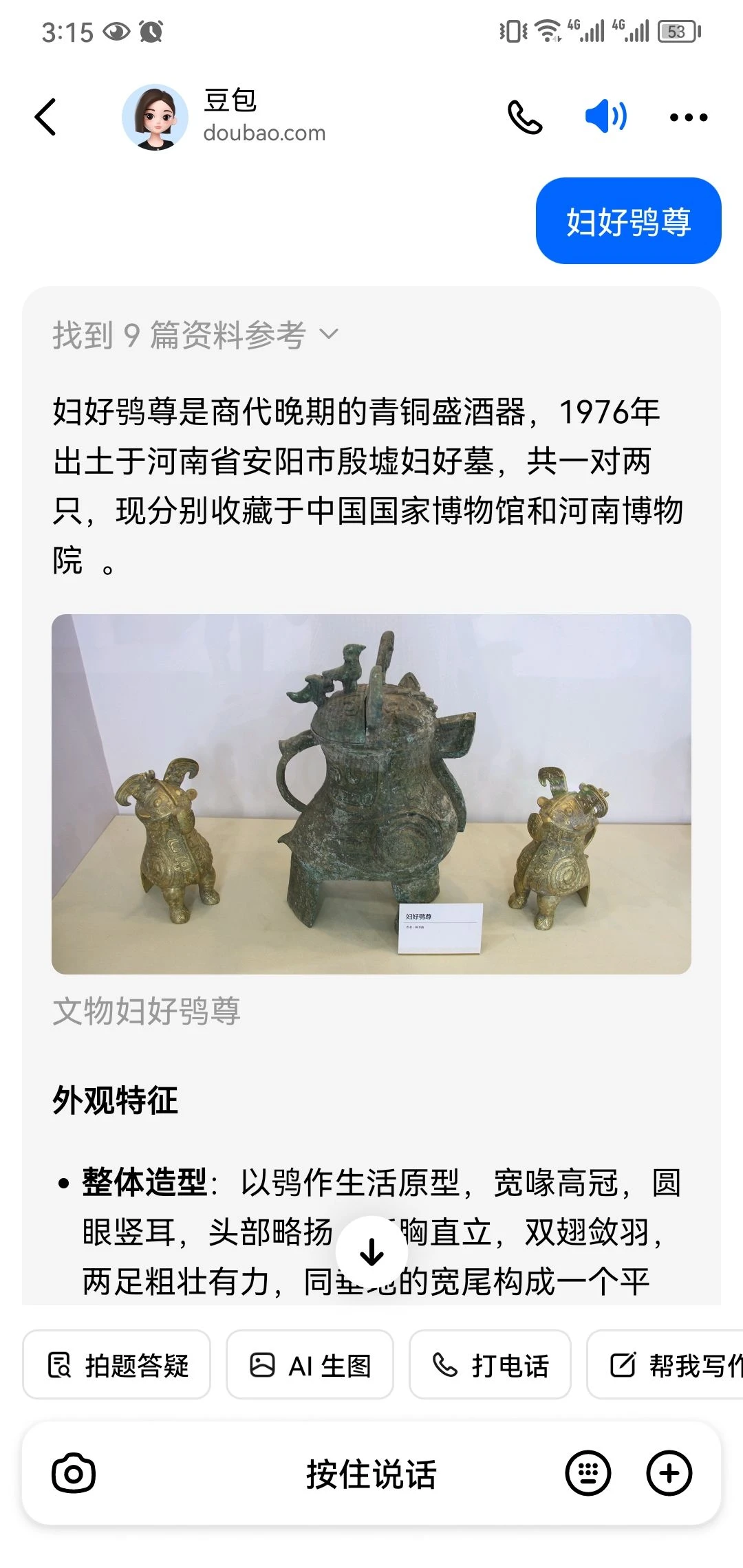The image size is (743, 1568).
Task: Open the 妇好鸮尊 artifact photo
Action: [x=371, y=794]
